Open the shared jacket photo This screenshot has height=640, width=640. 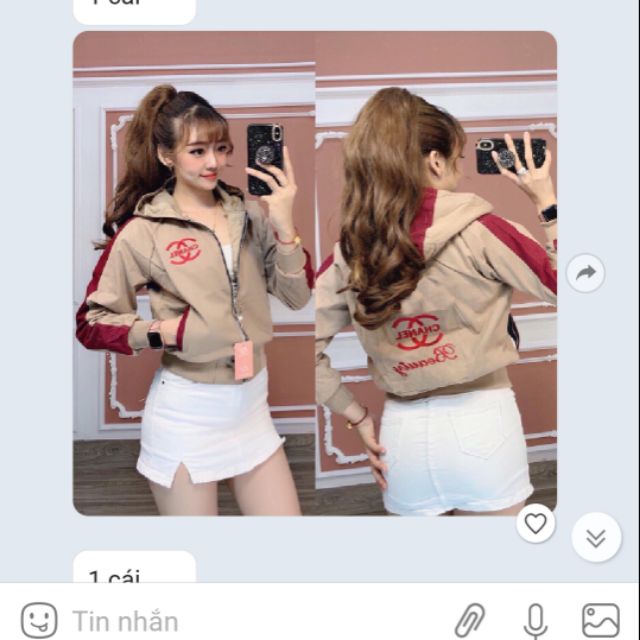(x=314, y=272)
